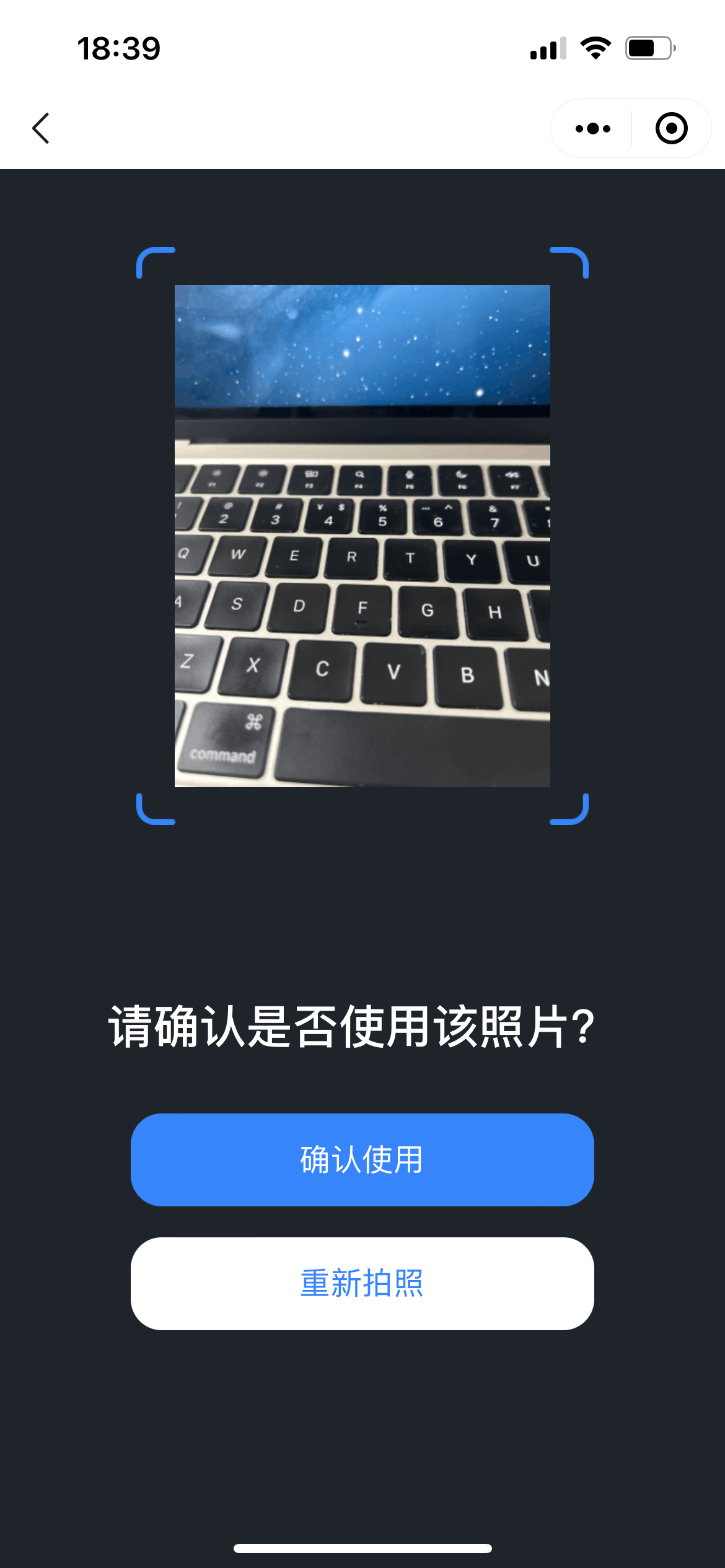Go back using the top-left arrow
The width and height of the screenshot is (725, 1568).
[x=41, y=128]
